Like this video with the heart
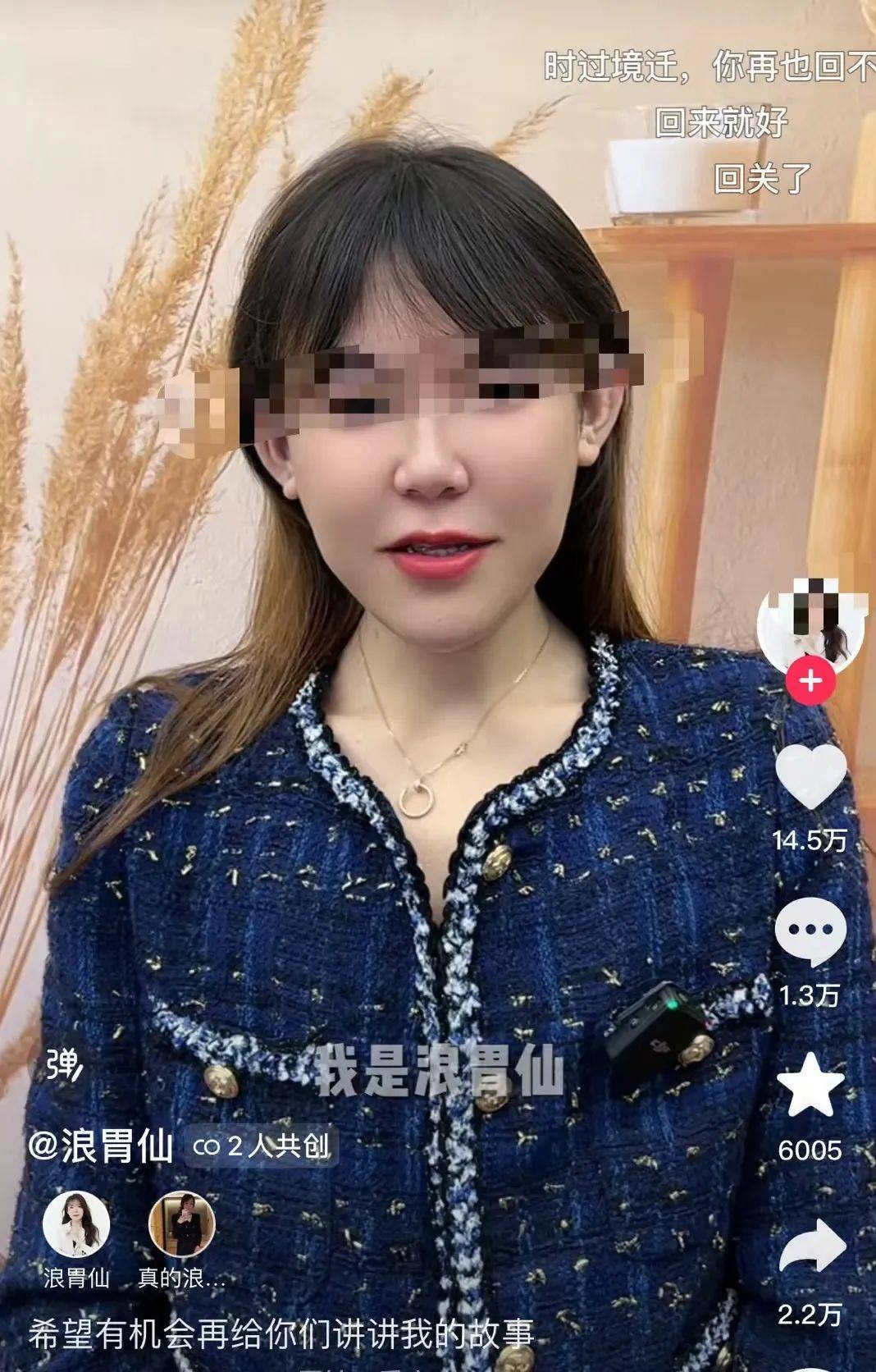The width and height of the screenshot is (876, 1372). (x=810, y=776)
